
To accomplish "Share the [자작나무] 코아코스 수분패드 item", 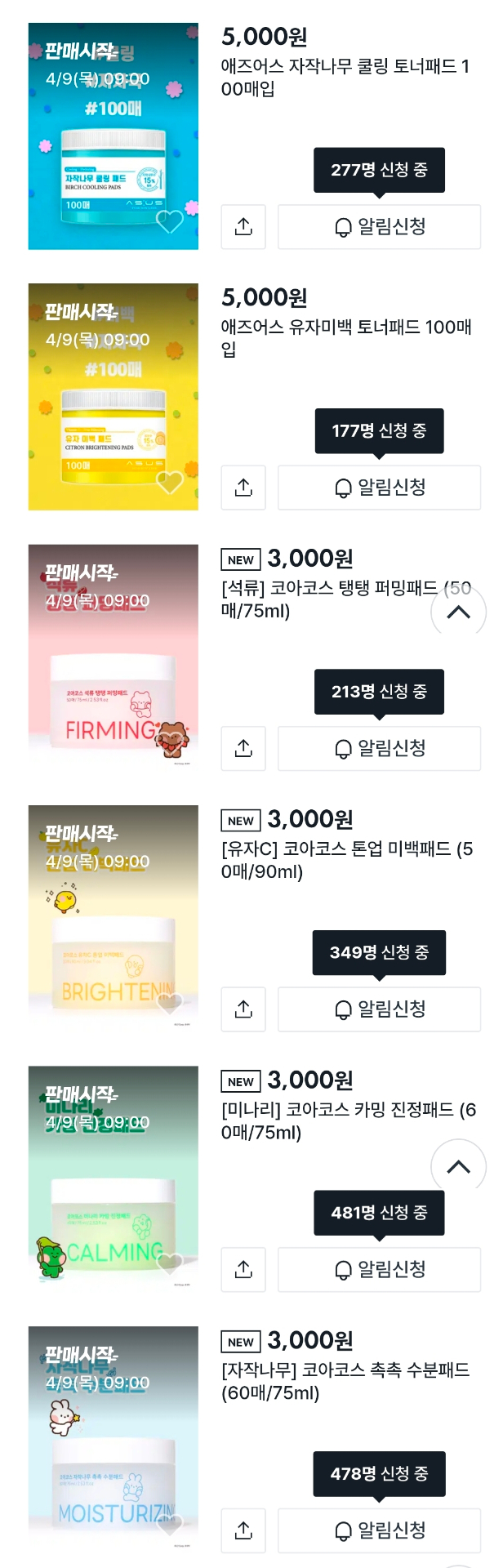I will [243, 1530].
